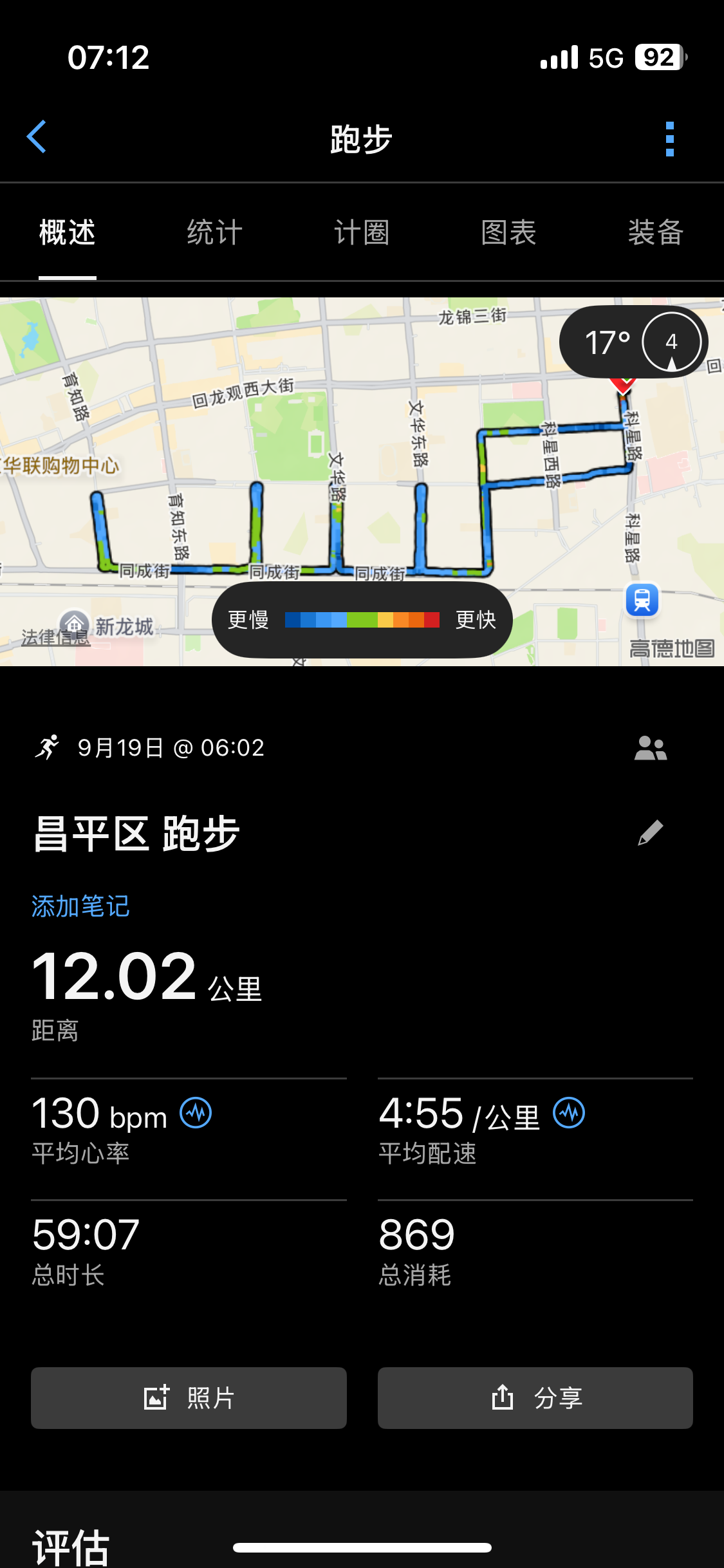Open the people privacy icon
The height and width of the screenshot is (1568, 724).
click(651, 748)
